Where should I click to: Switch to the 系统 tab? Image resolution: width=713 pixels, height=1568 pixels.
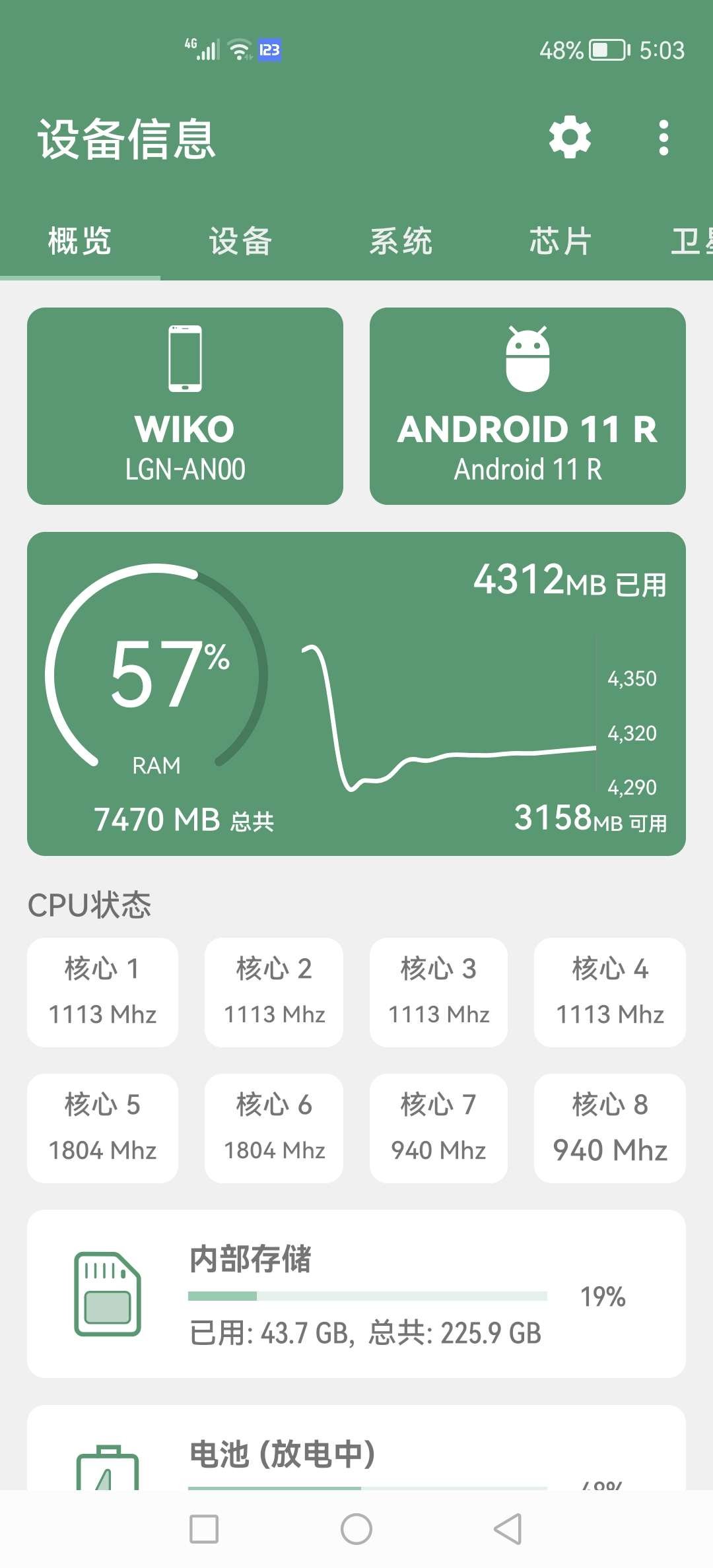401,241
